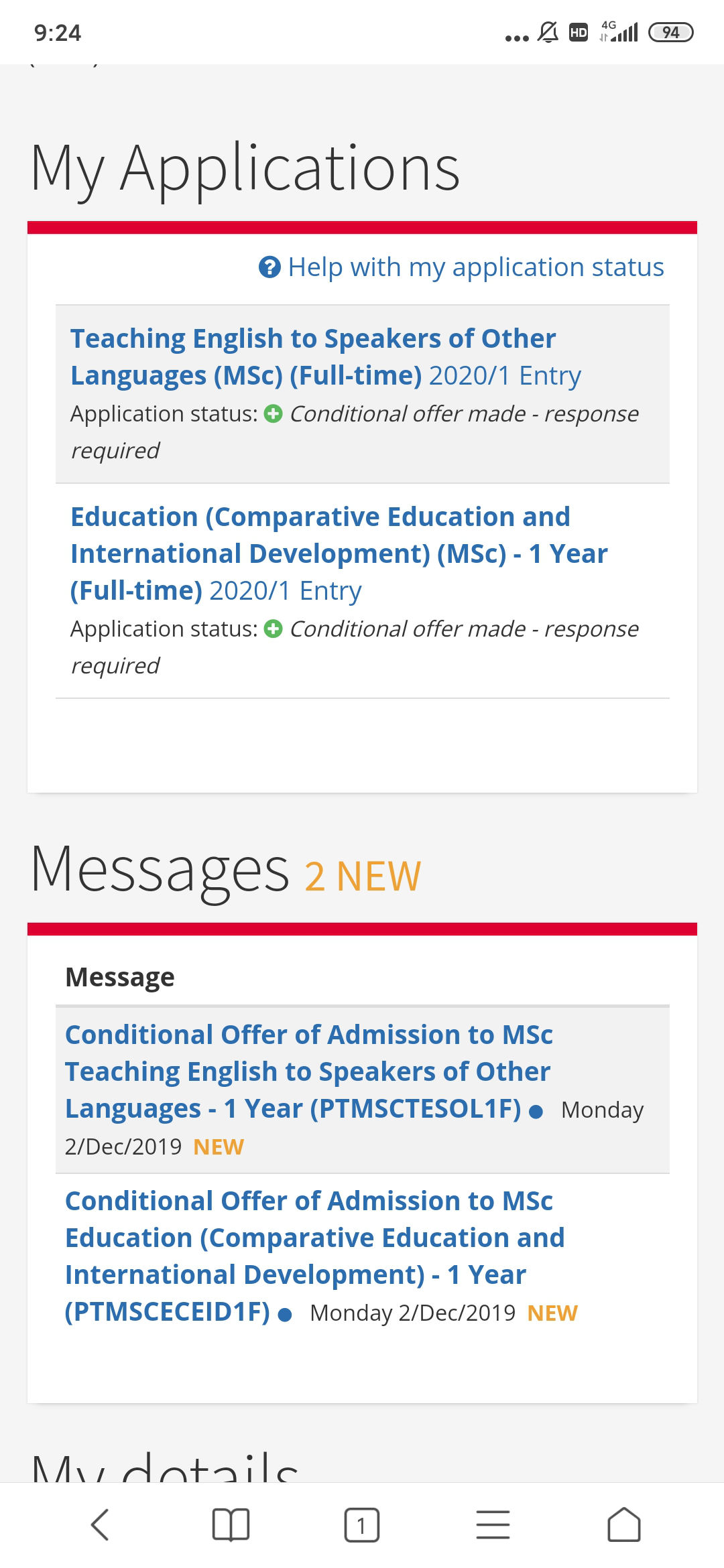This screenshot has height=1568, width=724.
Task: Open Help with my application status link
Action: (461, 267)
